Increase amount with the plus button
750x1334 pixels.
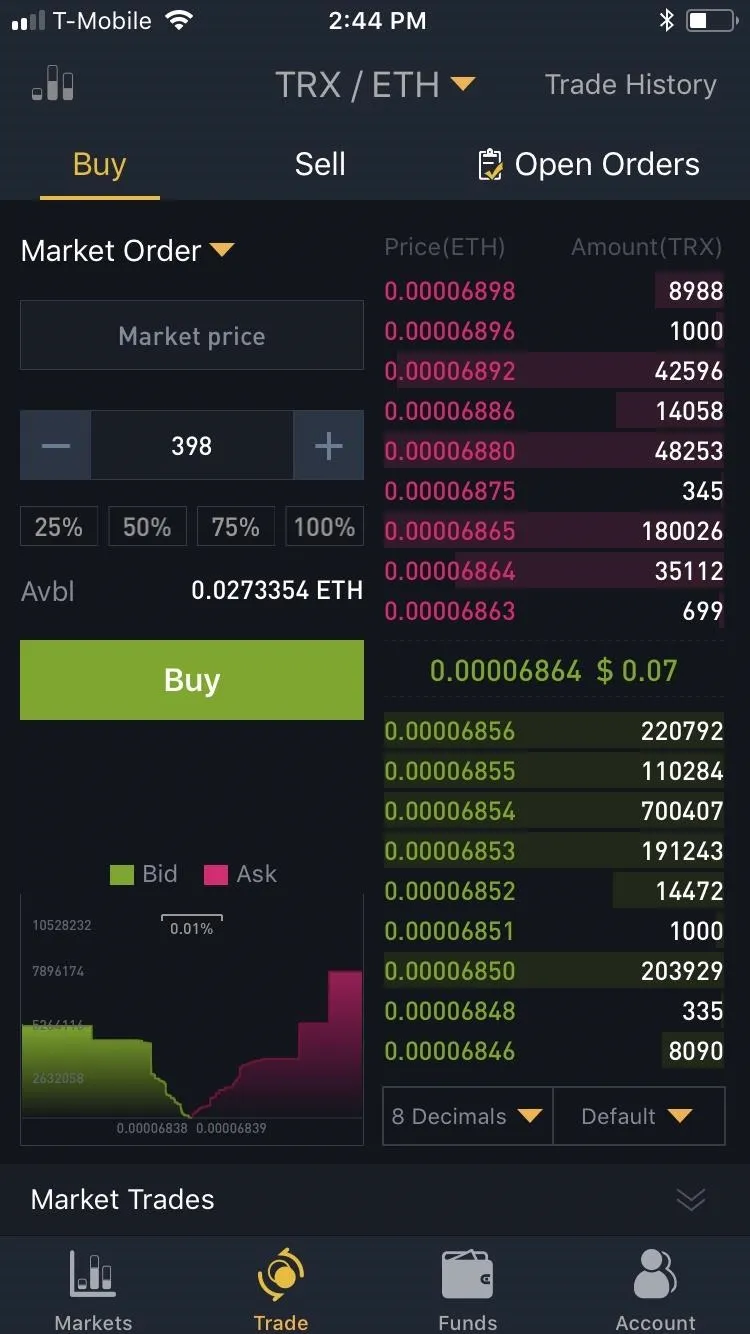coord(328,446)
